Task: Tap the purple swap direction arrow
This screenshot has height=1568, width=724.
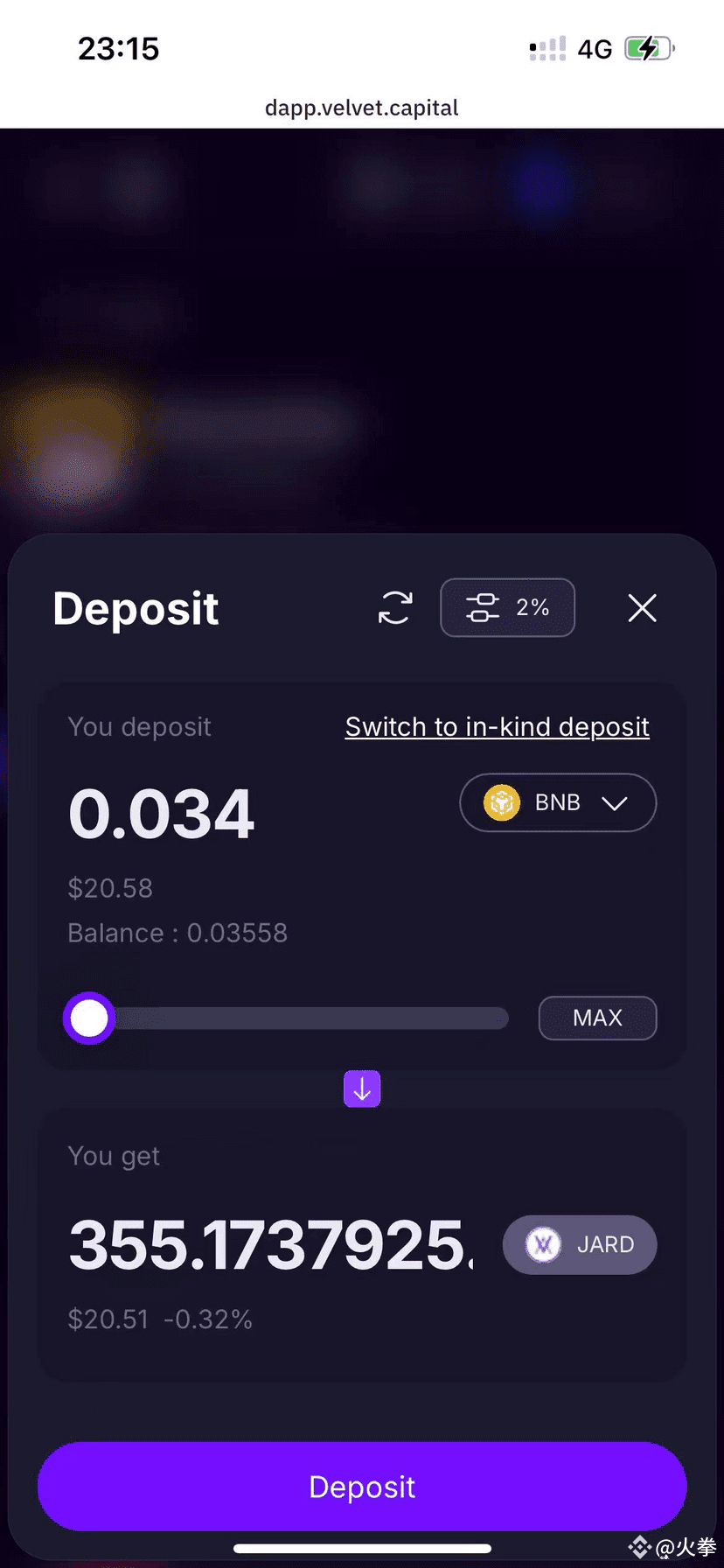Action: coord(362,1089)
